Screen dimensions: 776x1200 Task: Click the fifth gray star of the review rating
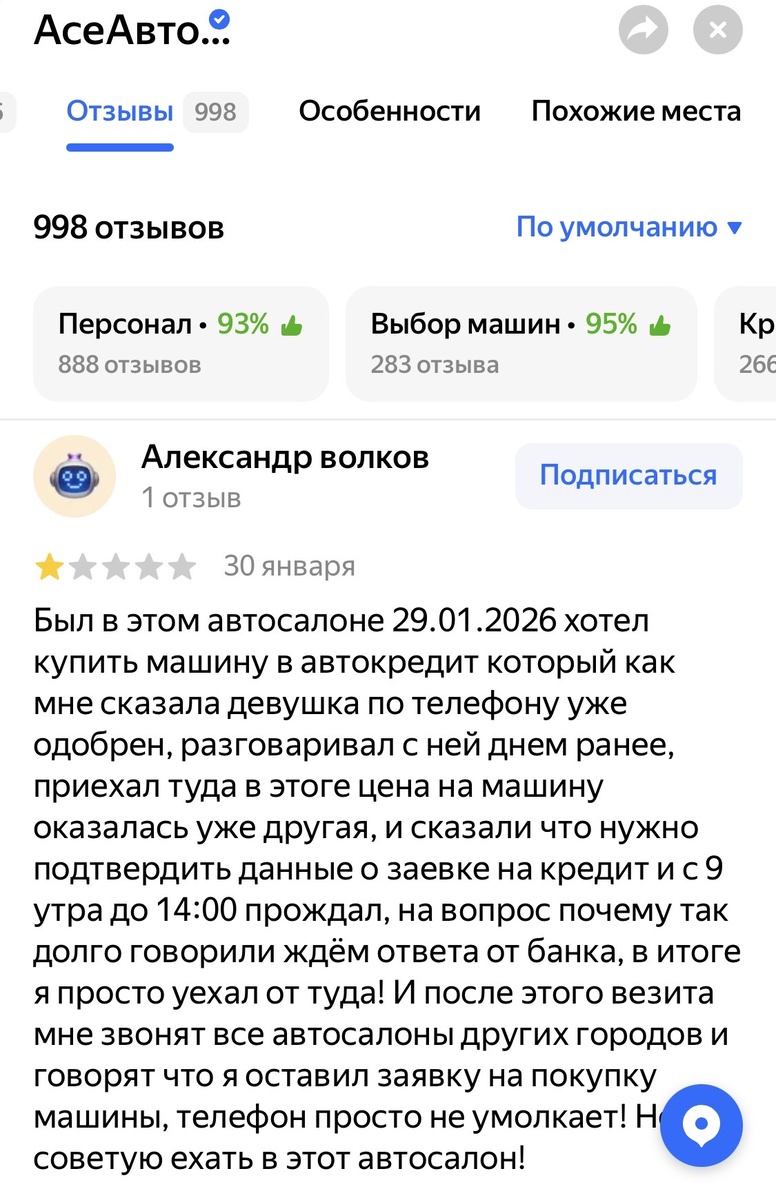pyautogui.click(x=182, y=566)
